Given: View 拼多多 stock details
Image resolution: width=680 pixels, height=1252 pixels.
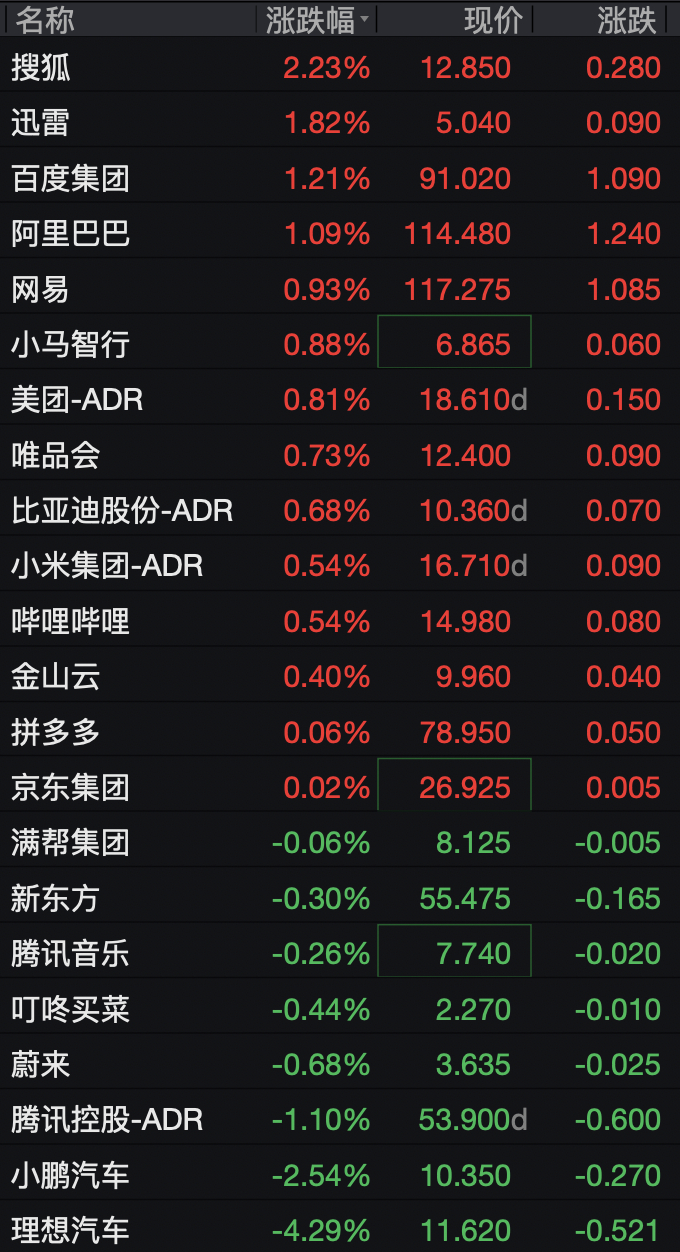Looking at the screenshot, I should 340,733.
